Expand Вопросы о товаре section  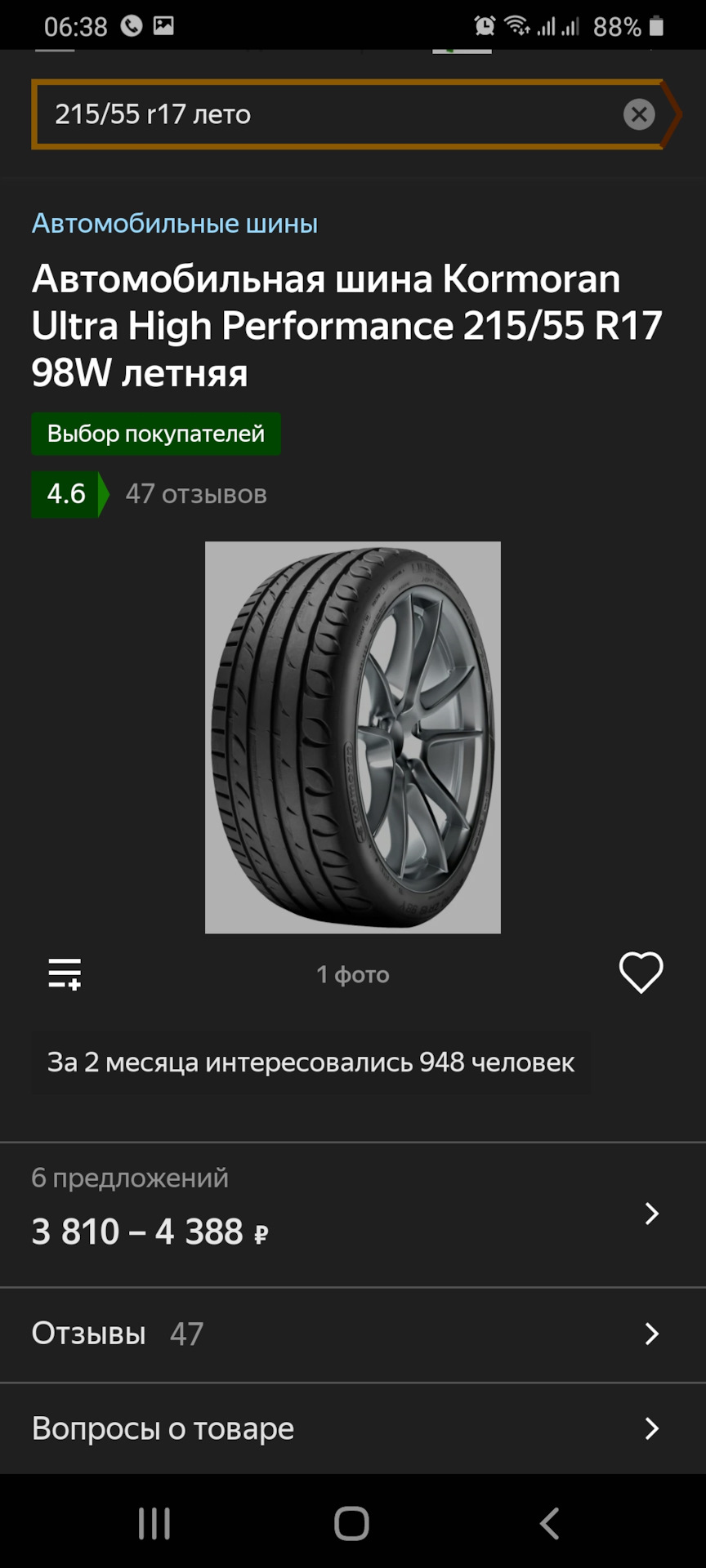[353, 1428]
